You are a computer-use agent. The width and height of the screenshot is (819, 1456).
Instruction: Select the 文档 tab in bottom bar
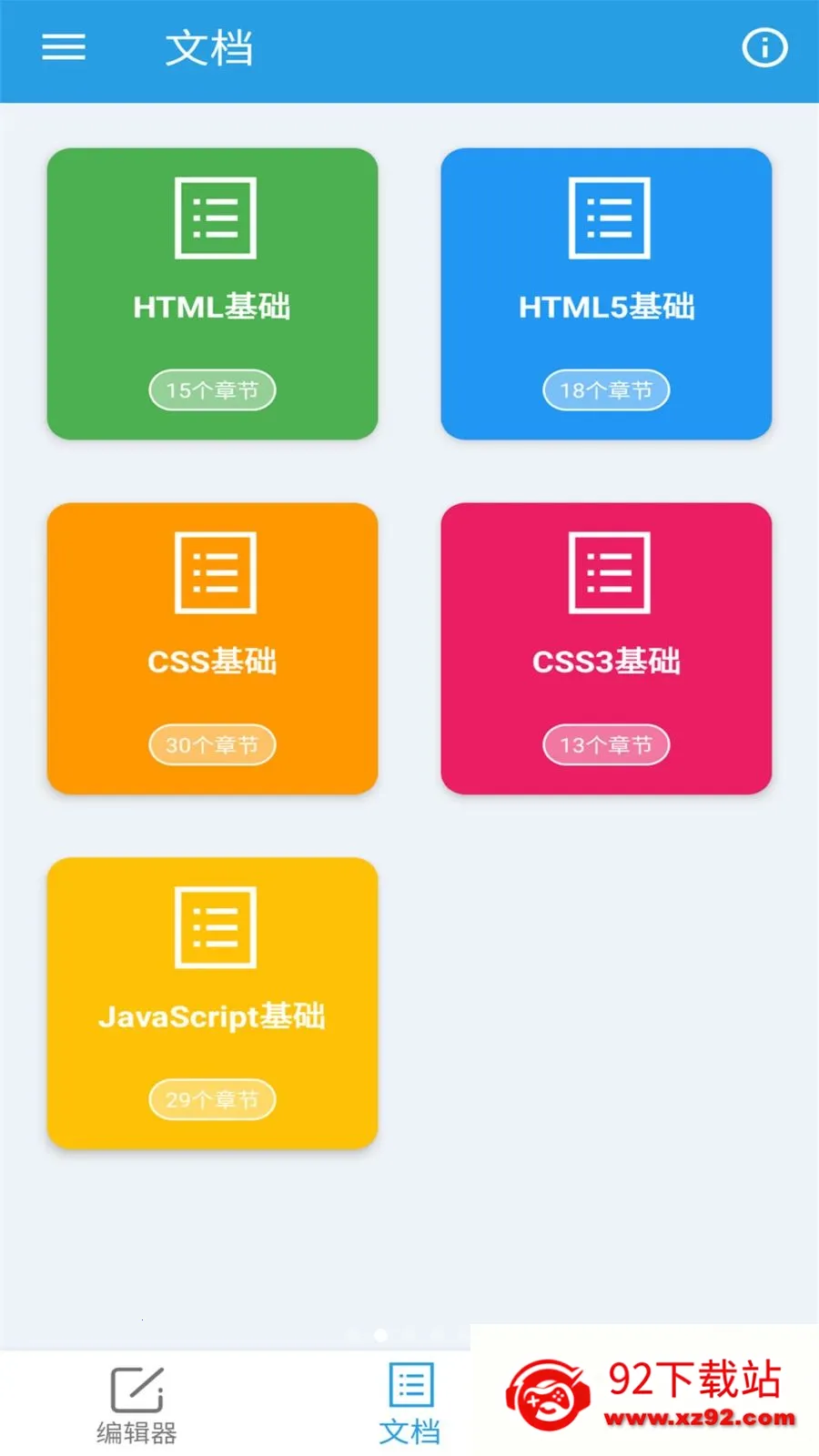[x=409, y=1404]
